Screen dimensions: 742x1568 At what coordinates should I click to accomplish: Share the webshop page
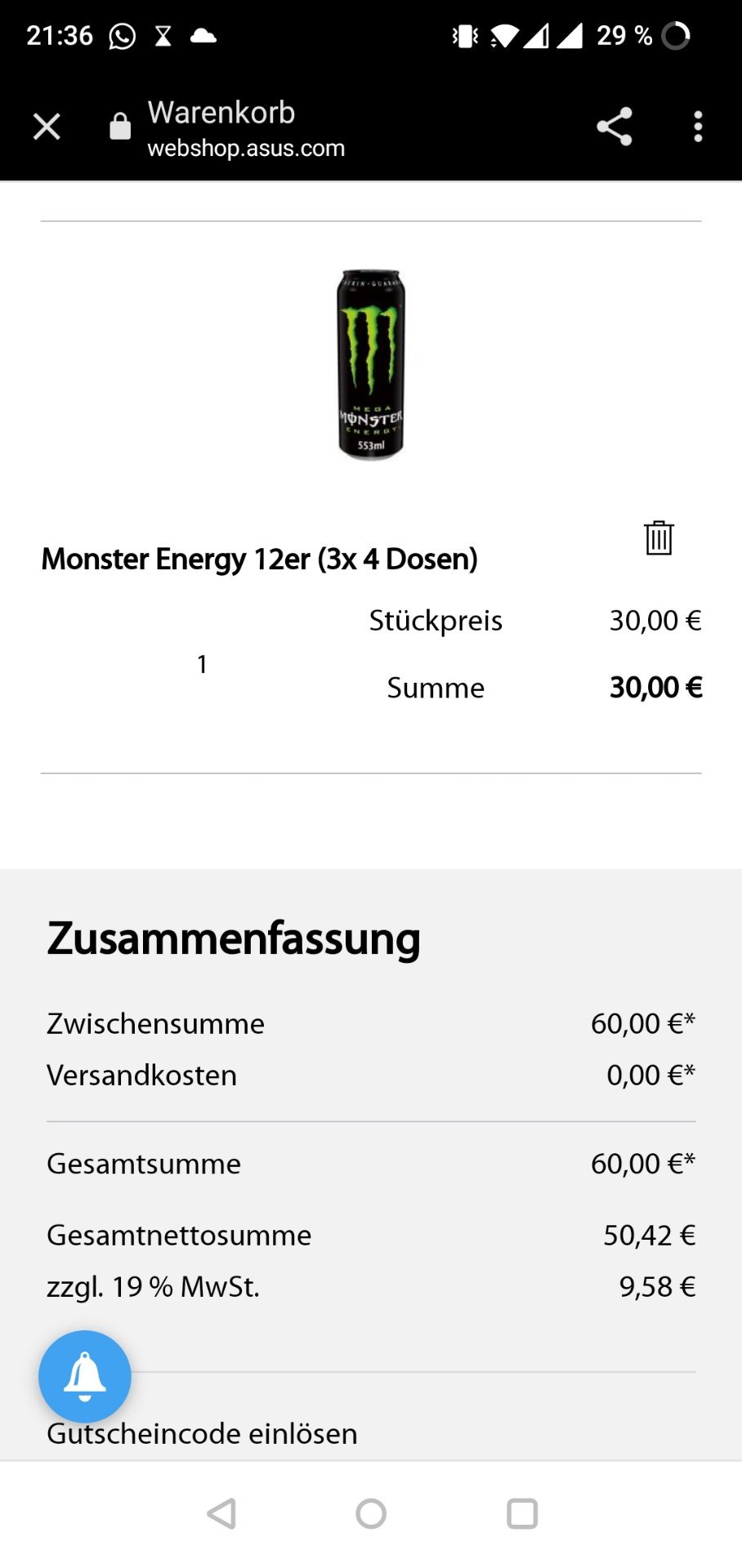click(x=615, y=127)
